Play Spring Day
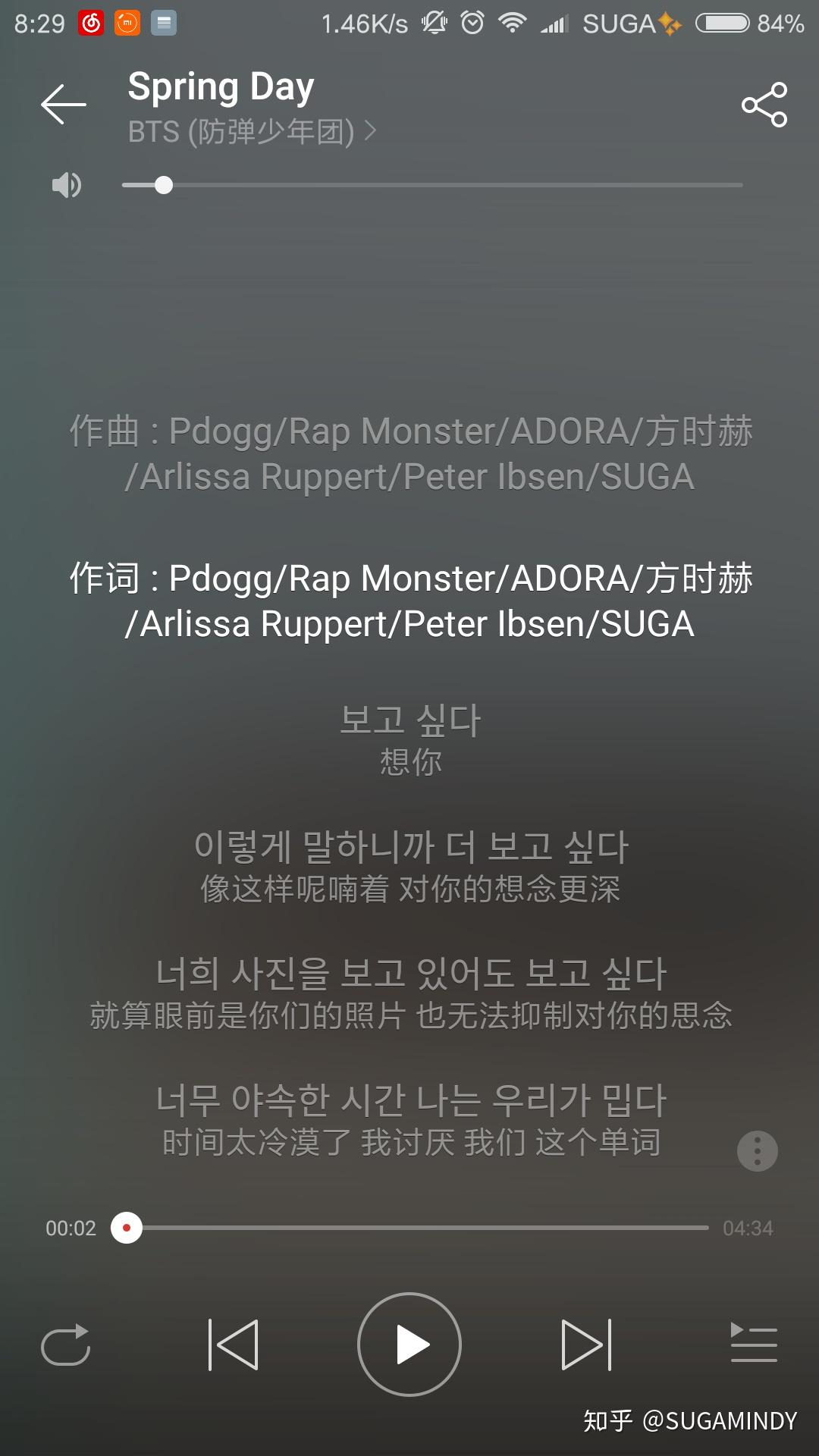 [409, 1345]
